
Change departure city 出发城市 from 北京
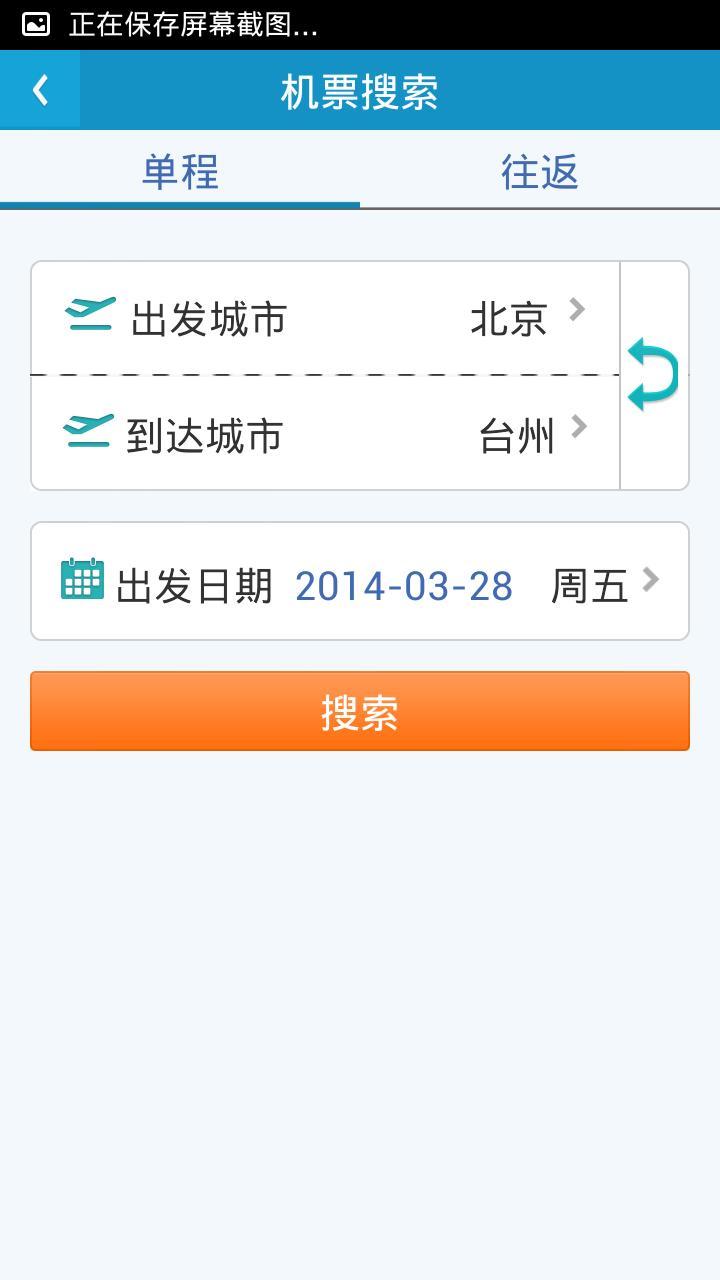coord(326,318)
